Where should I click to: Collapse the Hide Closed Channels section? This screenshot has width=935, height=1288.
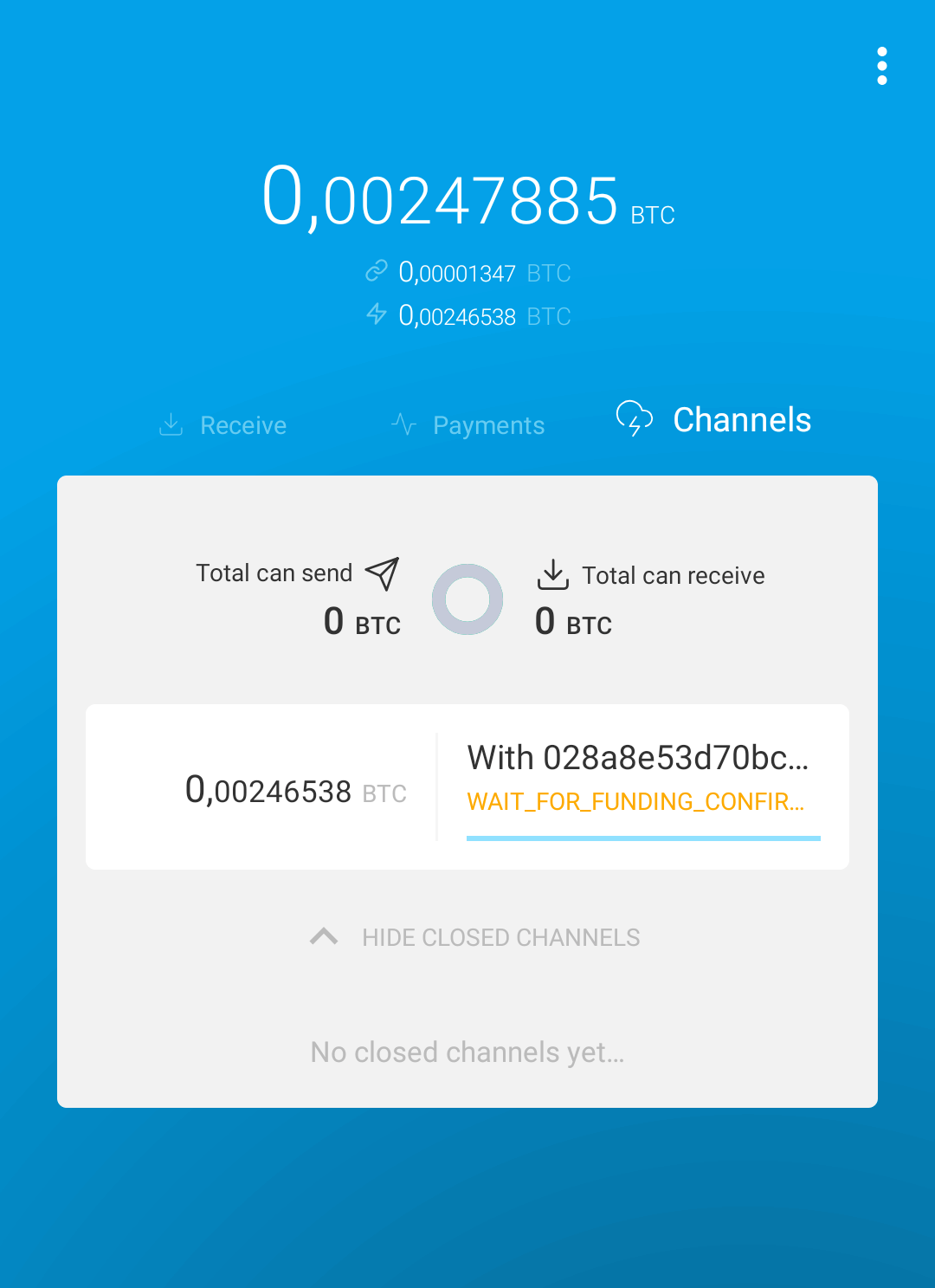pos(475,937)
